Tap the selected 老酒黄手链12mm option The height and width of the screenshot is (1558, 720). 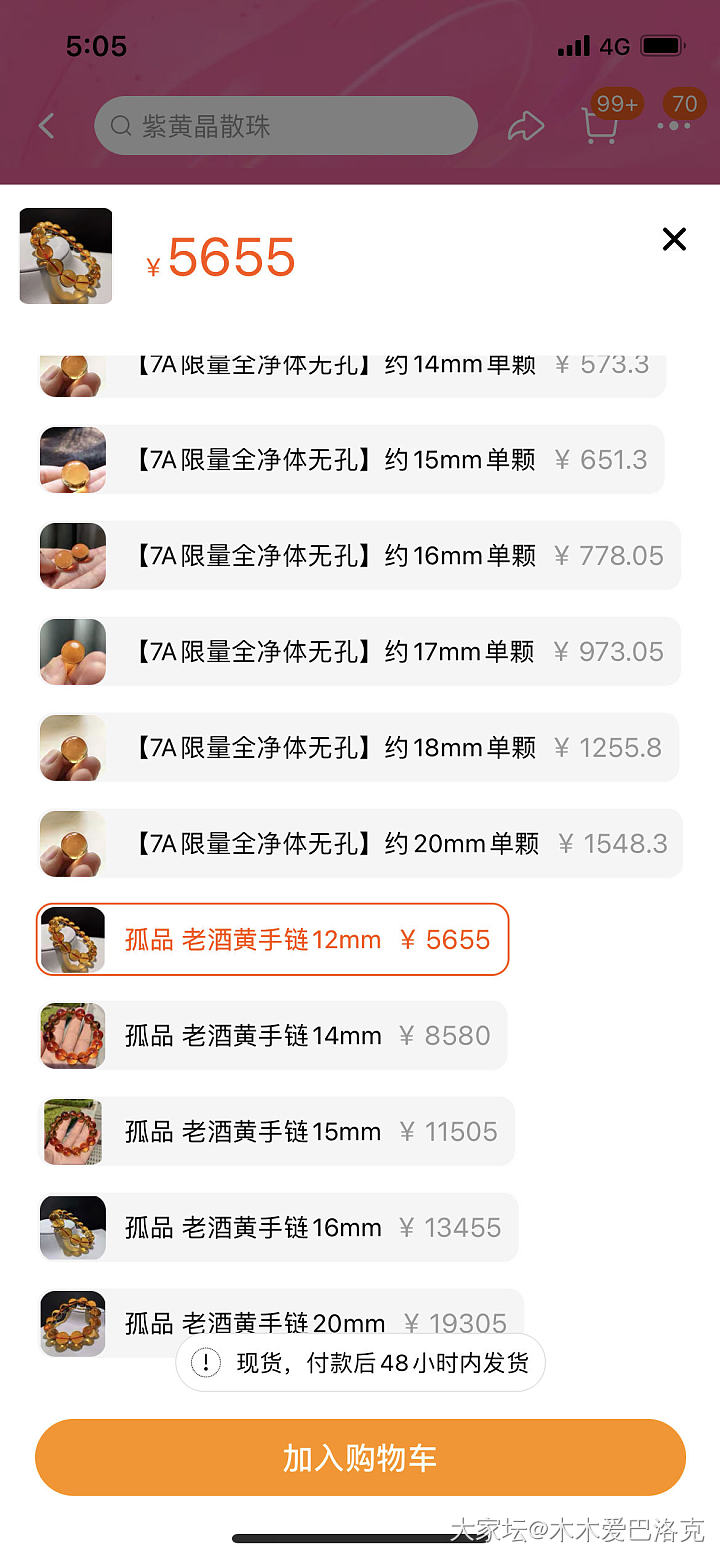(273, 940)
